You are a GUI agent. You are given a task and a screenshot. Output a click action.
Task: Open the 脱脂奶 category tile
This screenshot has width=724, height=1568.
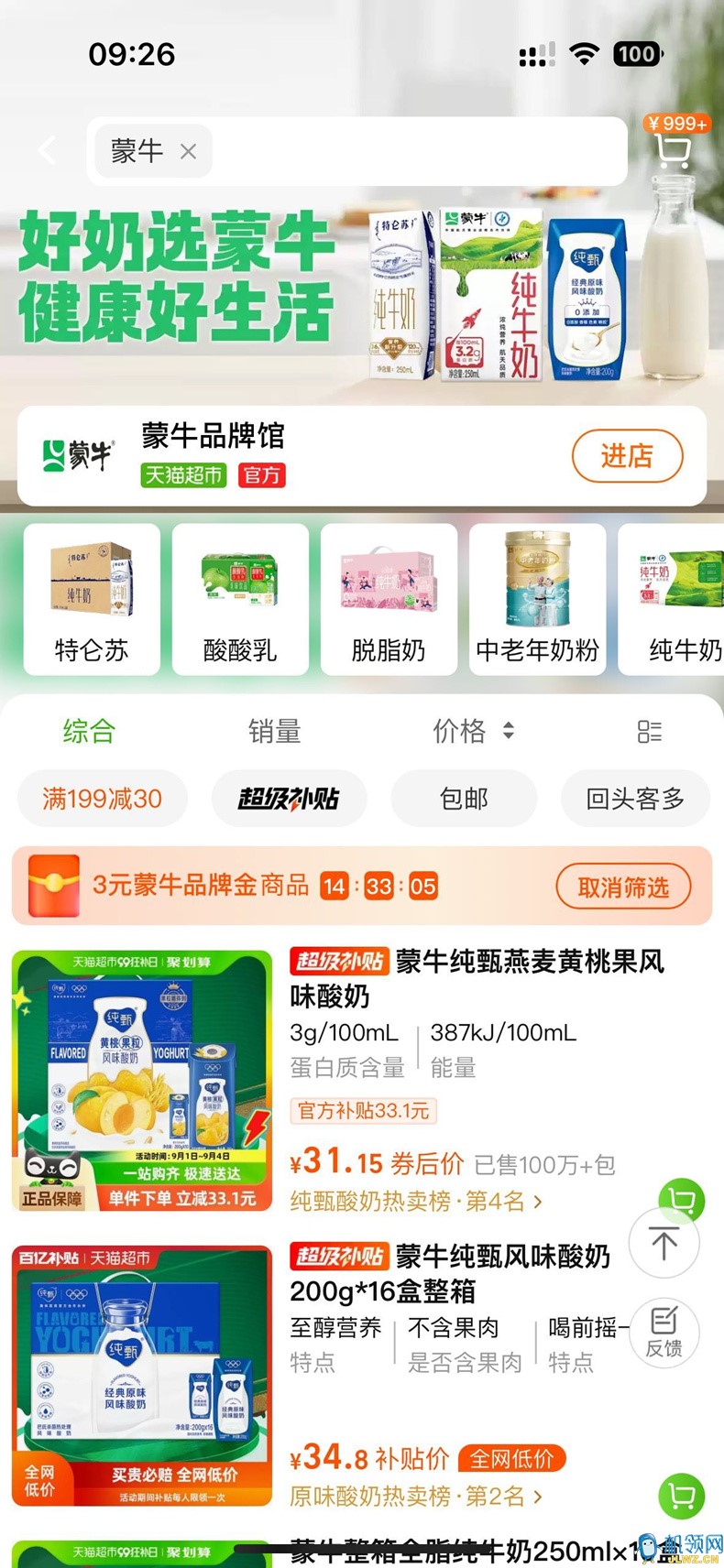click(x=389, y=599)
